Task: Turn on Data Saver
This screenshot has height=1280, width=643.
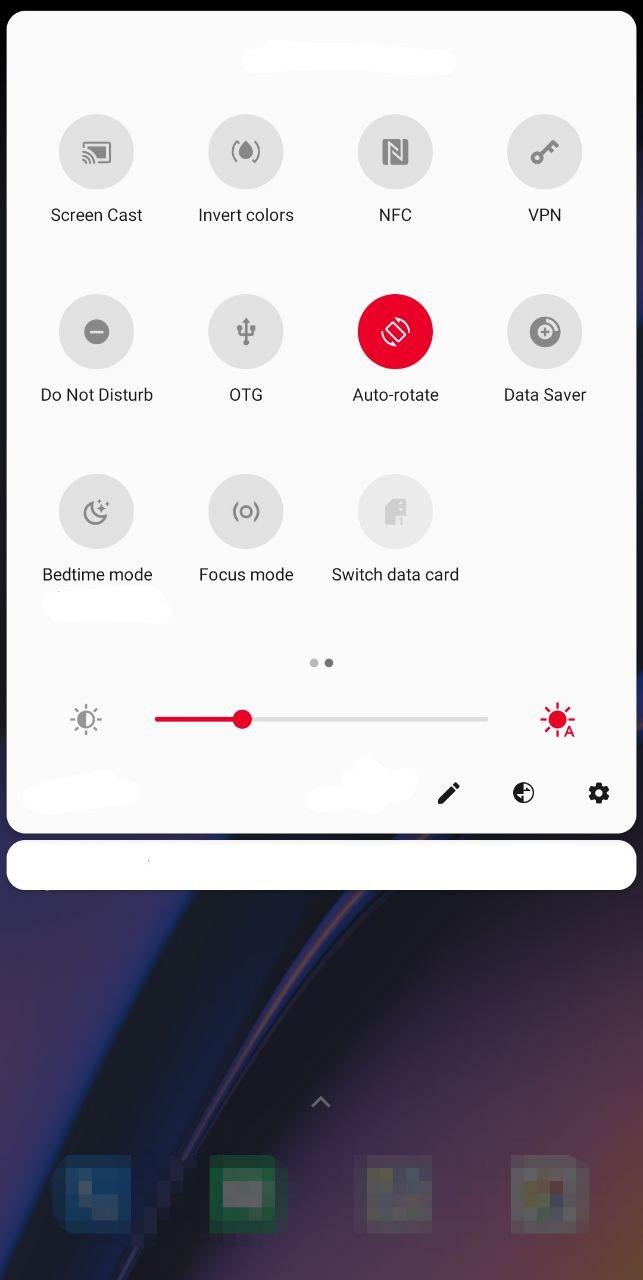Action: click(545, 332)
